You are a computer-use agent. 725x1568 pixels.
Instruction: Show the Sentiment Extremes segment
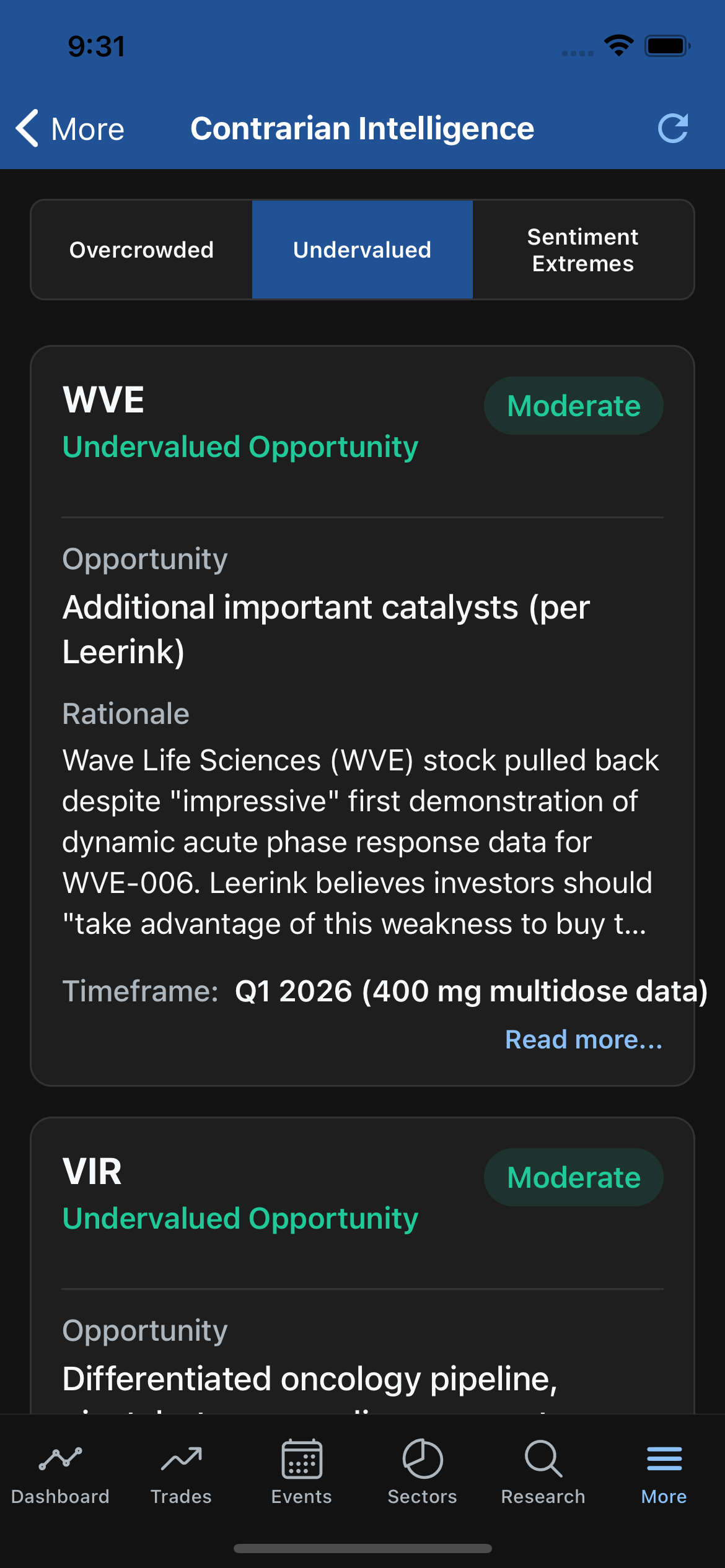(582, 250)
